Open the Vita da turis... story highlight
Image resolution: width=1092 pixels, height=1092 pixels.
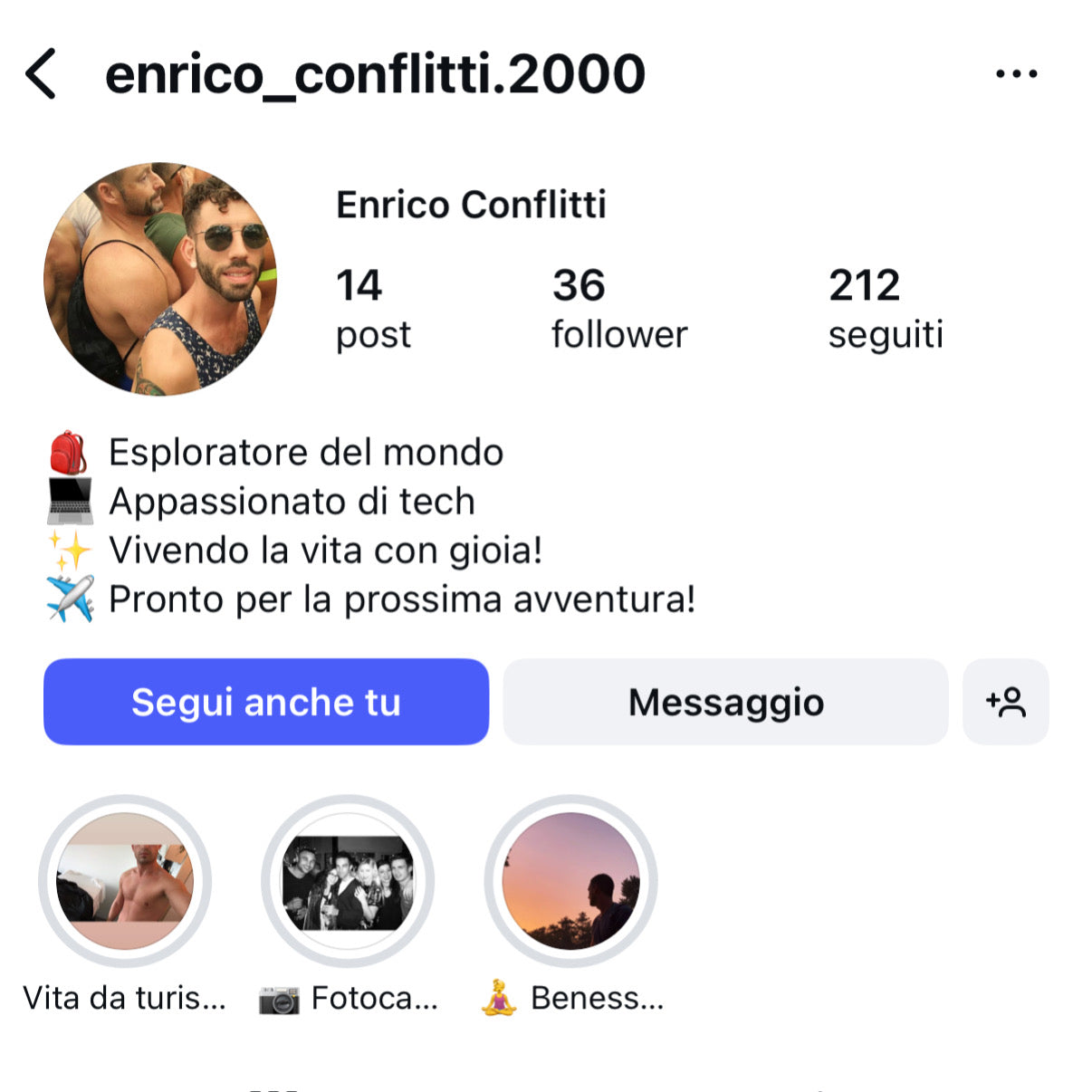coord(125,881)
